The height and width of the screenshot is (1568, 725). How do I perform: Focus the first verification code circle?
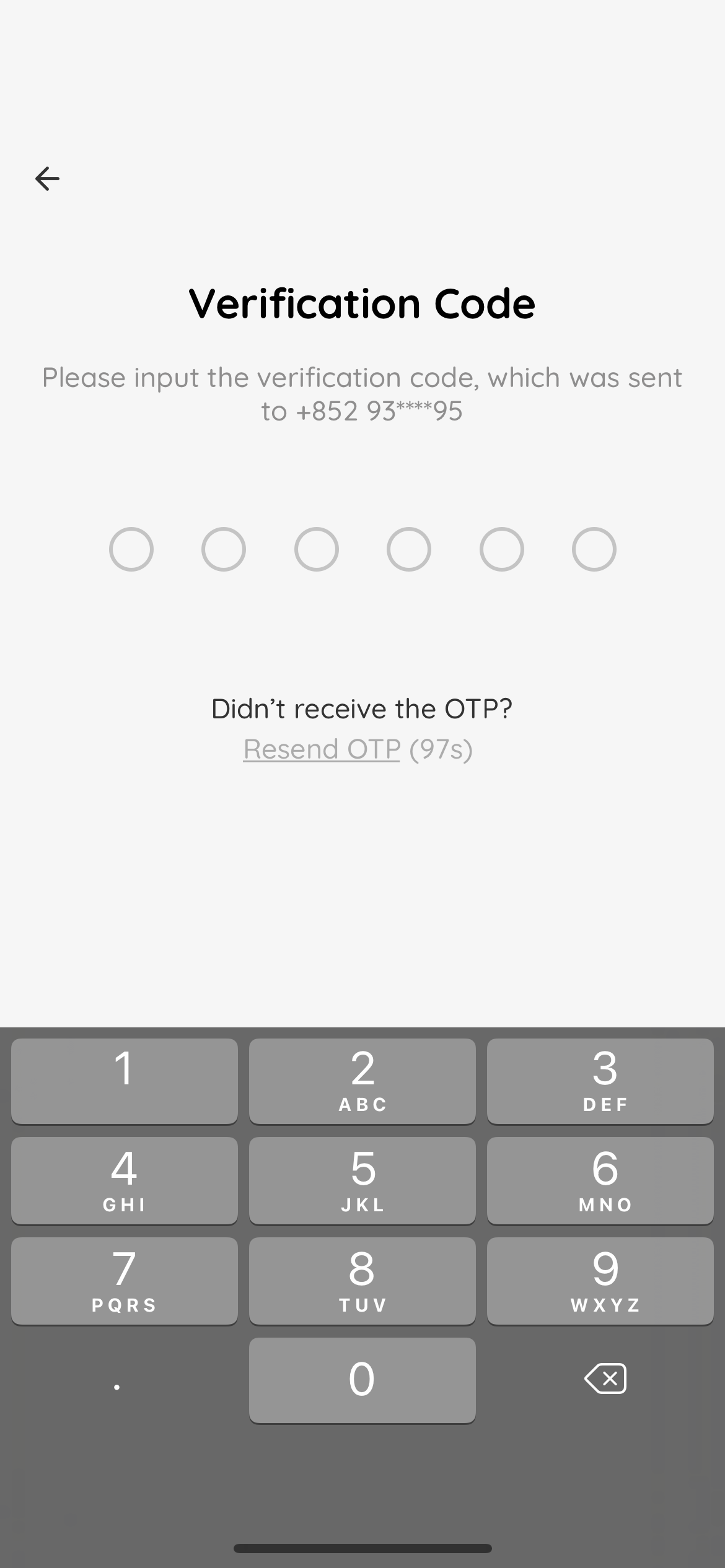click(x=131, y=549)
